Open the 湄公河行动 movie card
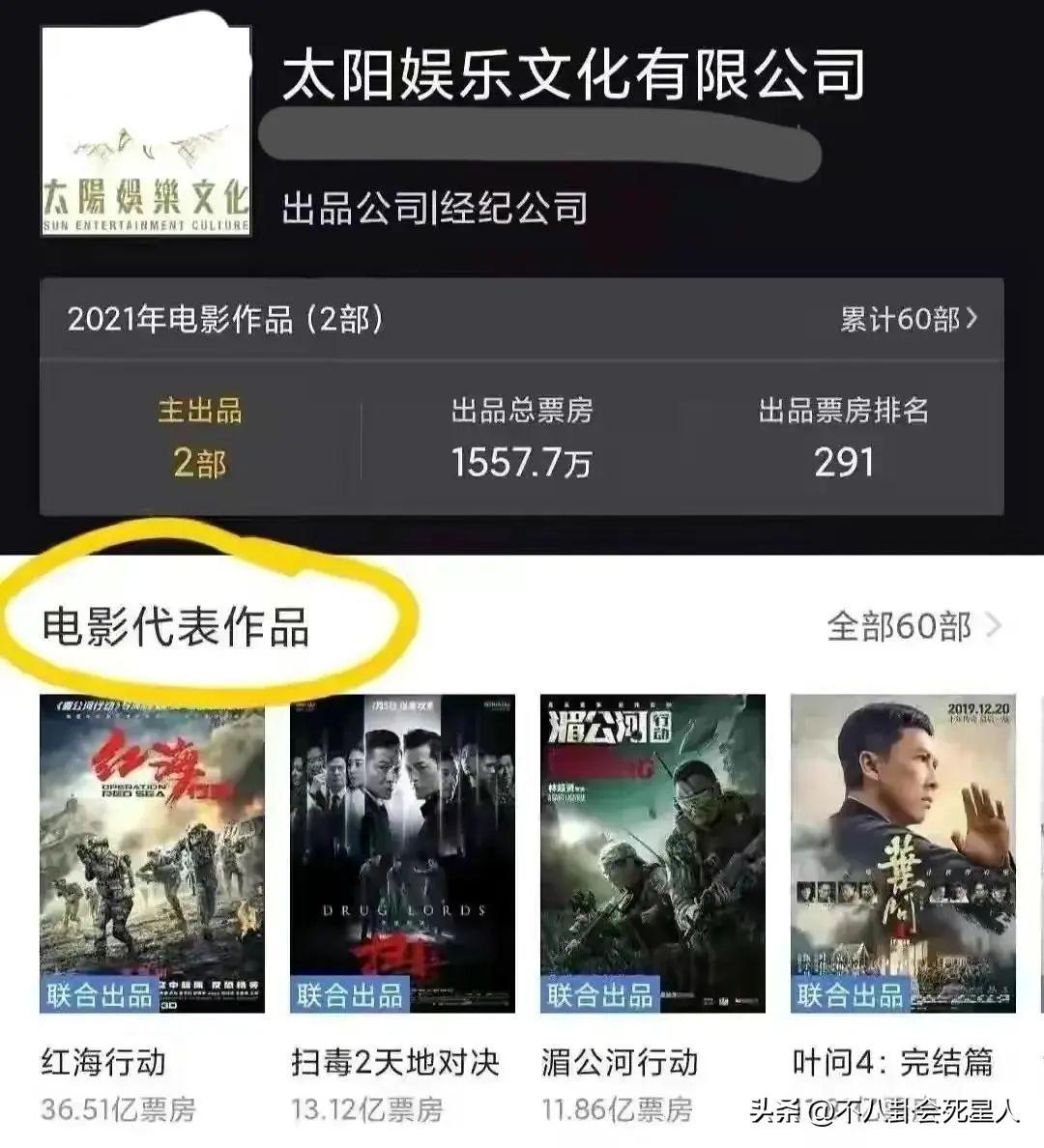 pos(652,854)
